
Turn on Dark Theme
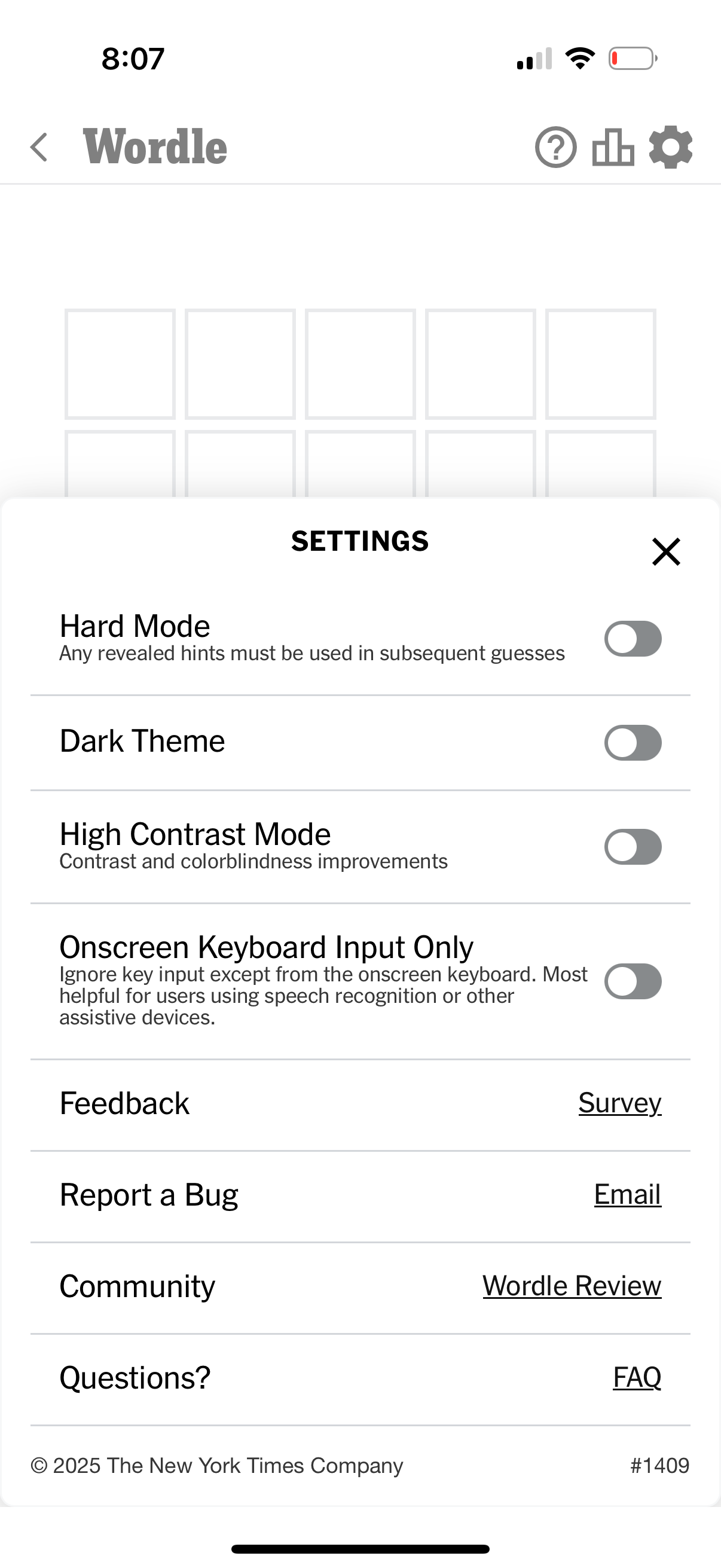tap(633, 743)
